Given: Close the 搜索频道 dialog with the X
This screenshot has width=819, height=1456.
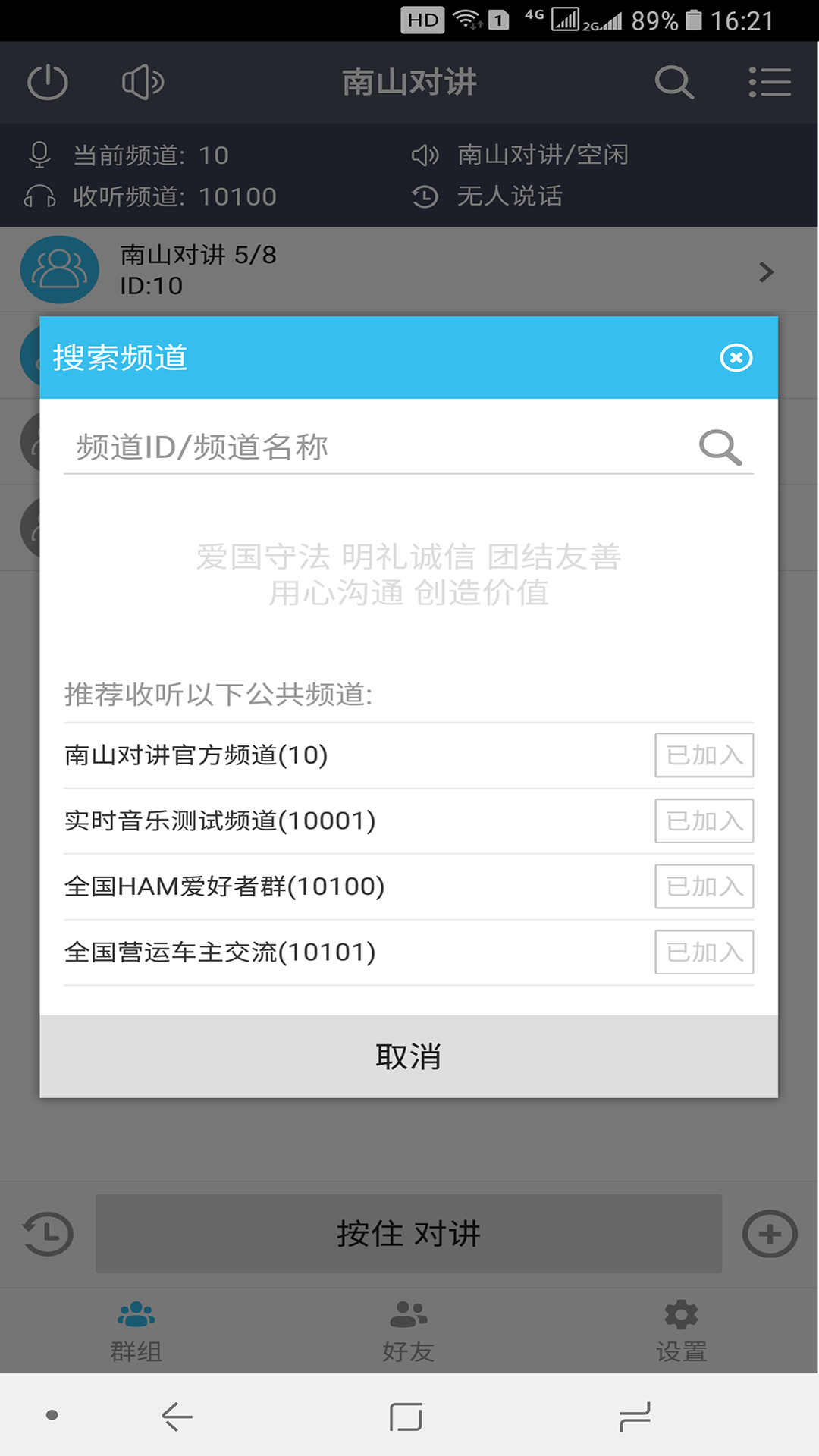Looking at the screenshot, I should 736,356.
